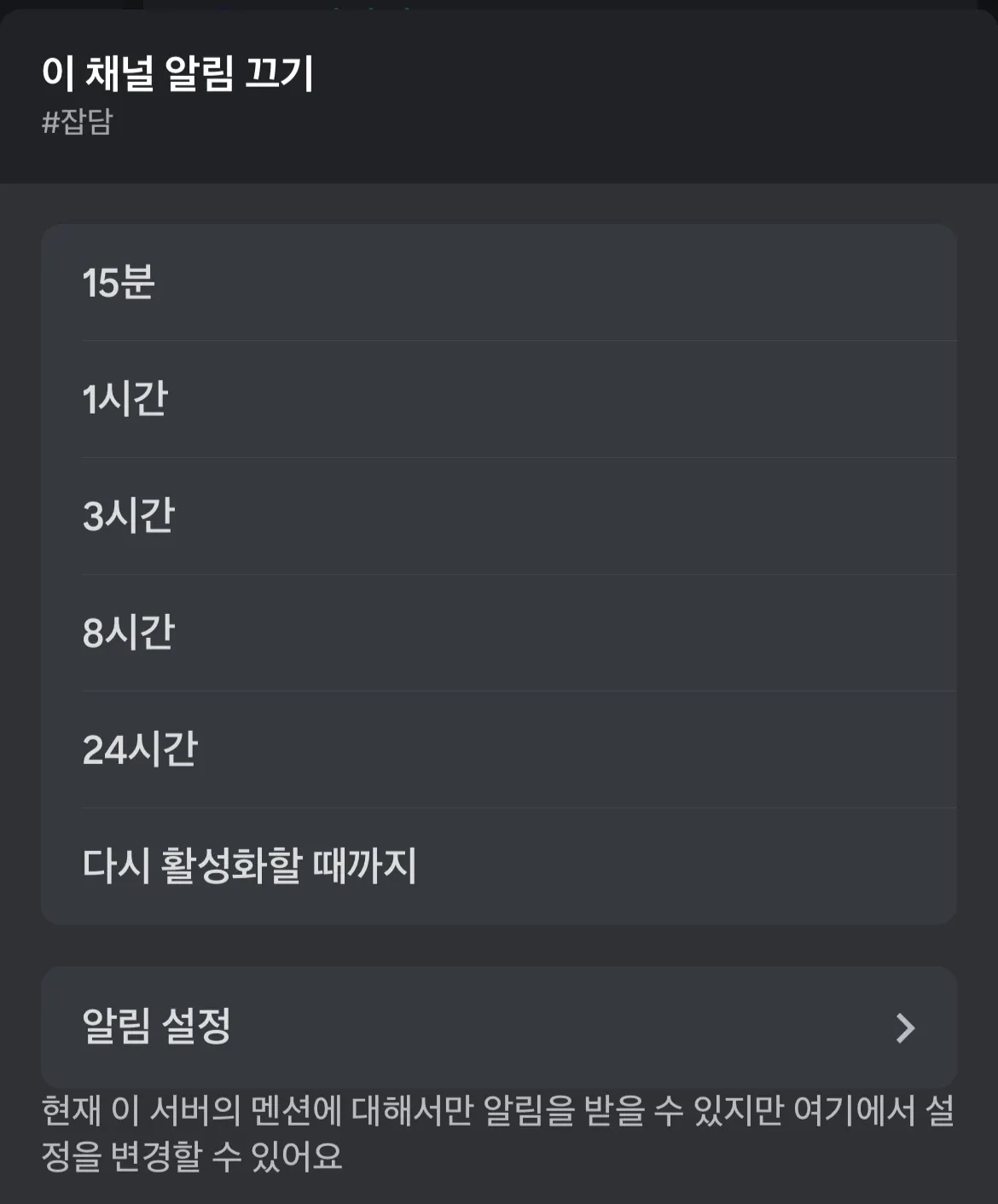The width and height of the screenshot is (998, 1204).
Task: Mute the channel for 8시간
Action: 498,633
